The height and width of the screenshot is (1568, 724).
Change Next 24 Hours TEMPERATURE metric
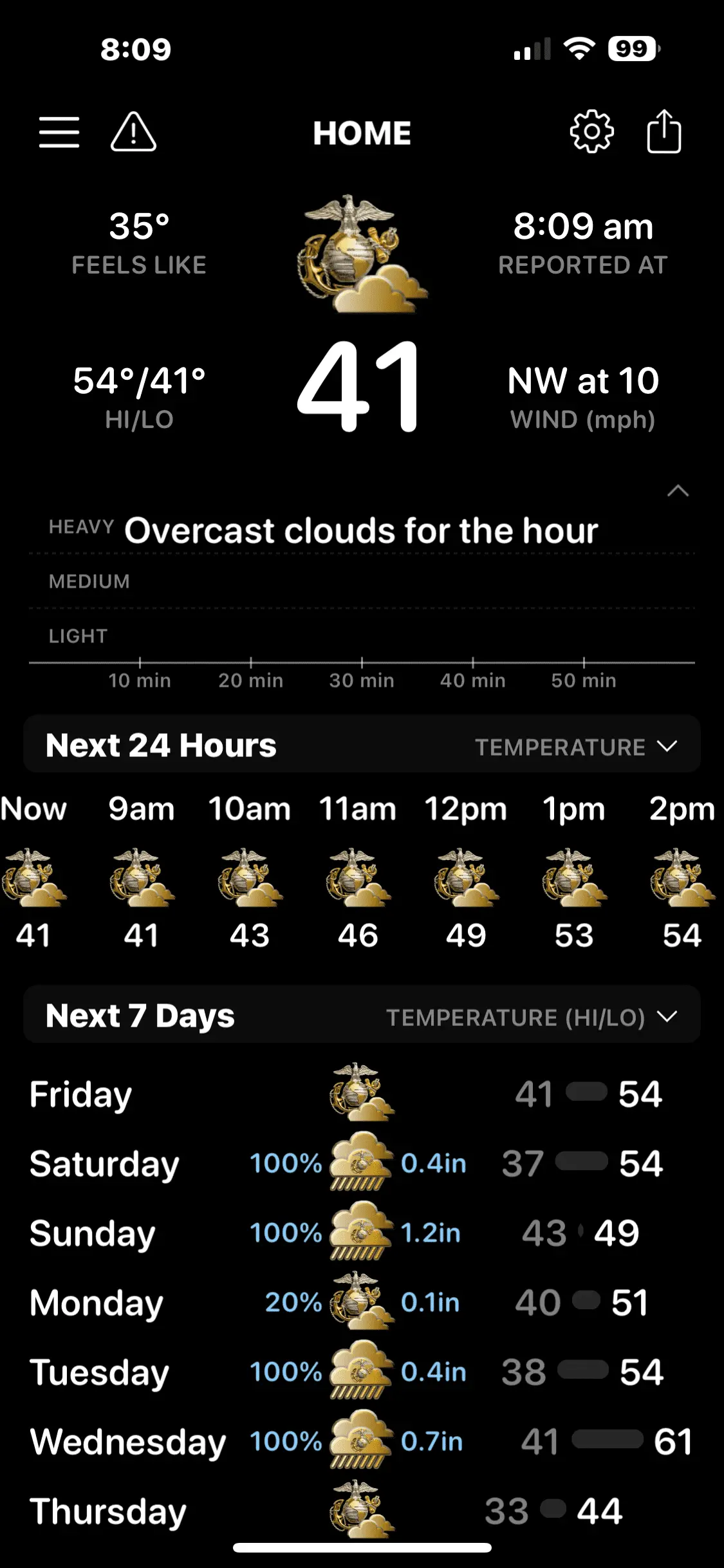(576, 747)
